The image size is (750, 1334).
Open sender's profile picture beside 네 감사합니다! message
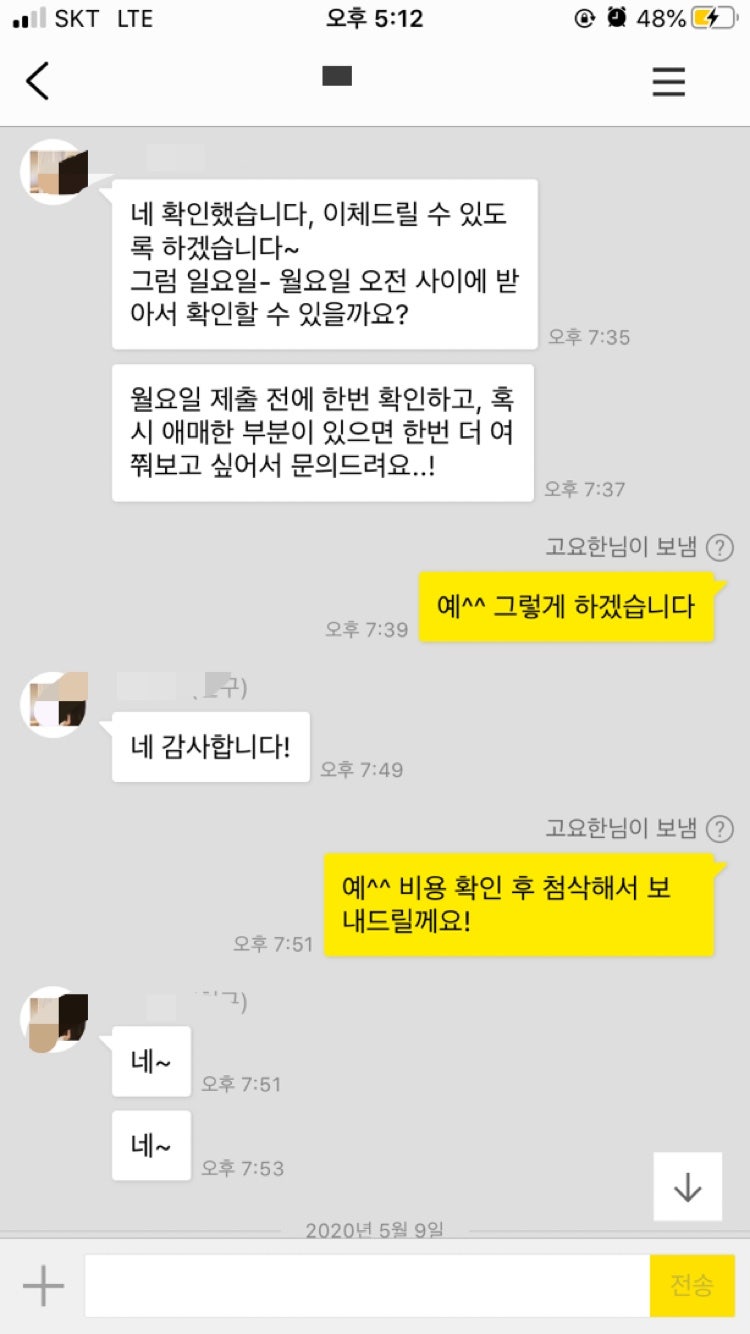[54, 705]
